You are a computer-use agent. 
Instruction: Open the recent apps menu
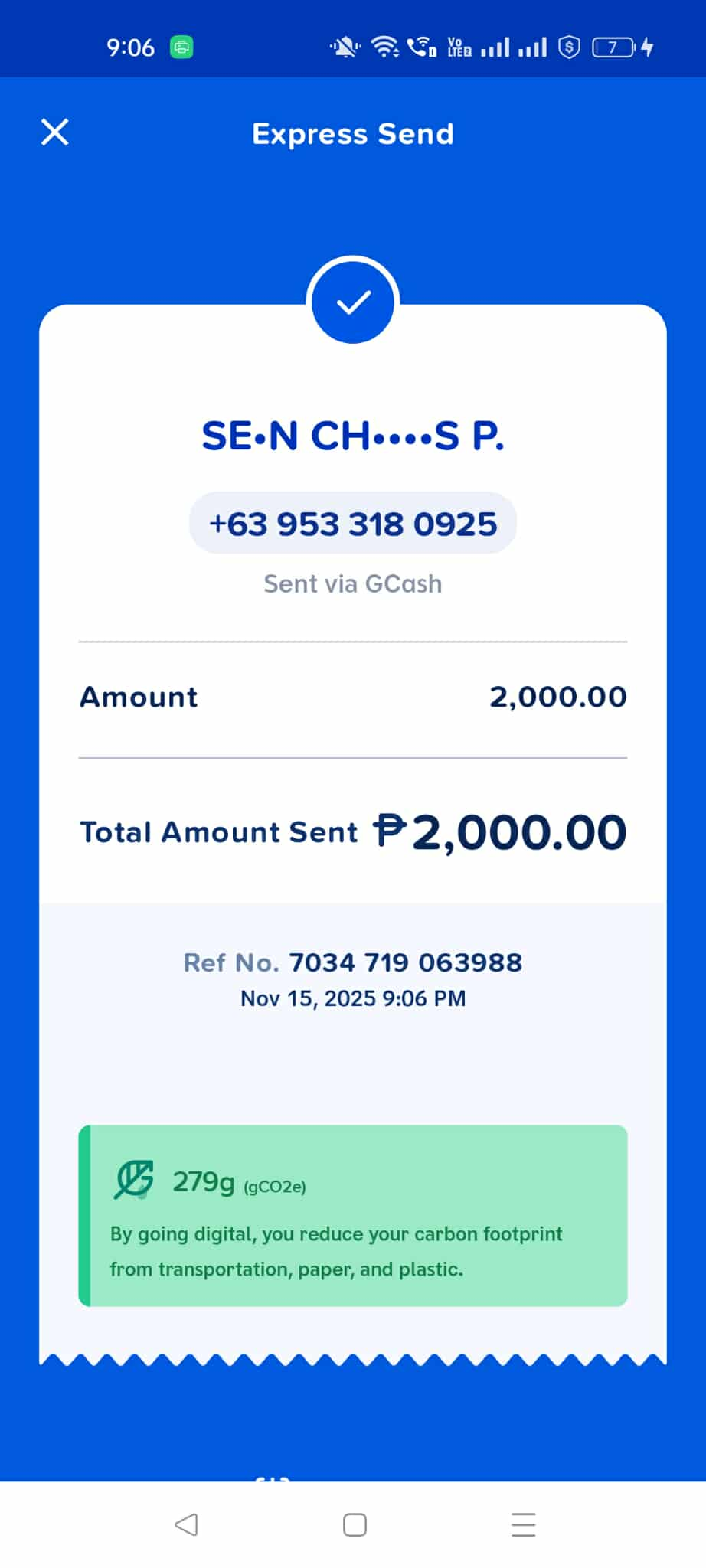click(524, 1524)
